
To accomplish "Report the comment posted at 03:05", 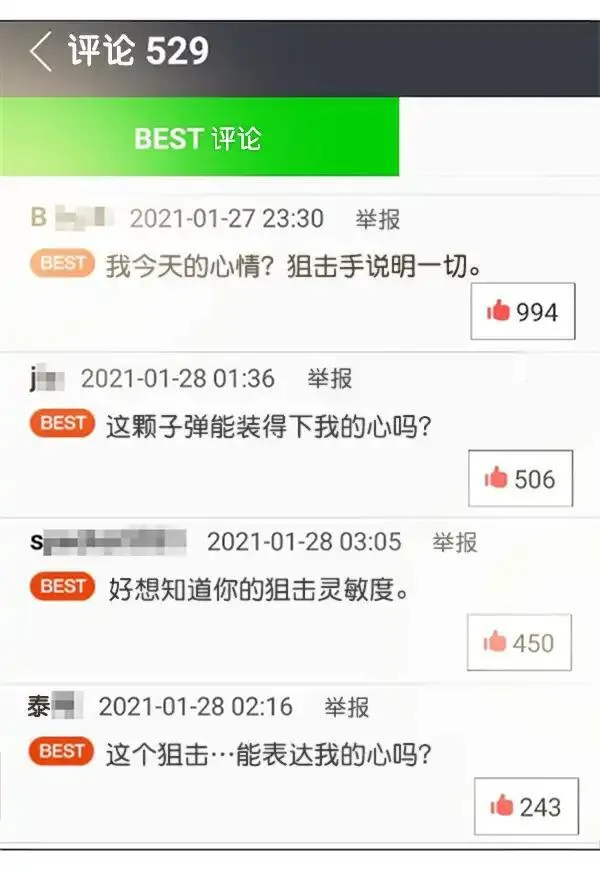I will [x=454, y=542].
